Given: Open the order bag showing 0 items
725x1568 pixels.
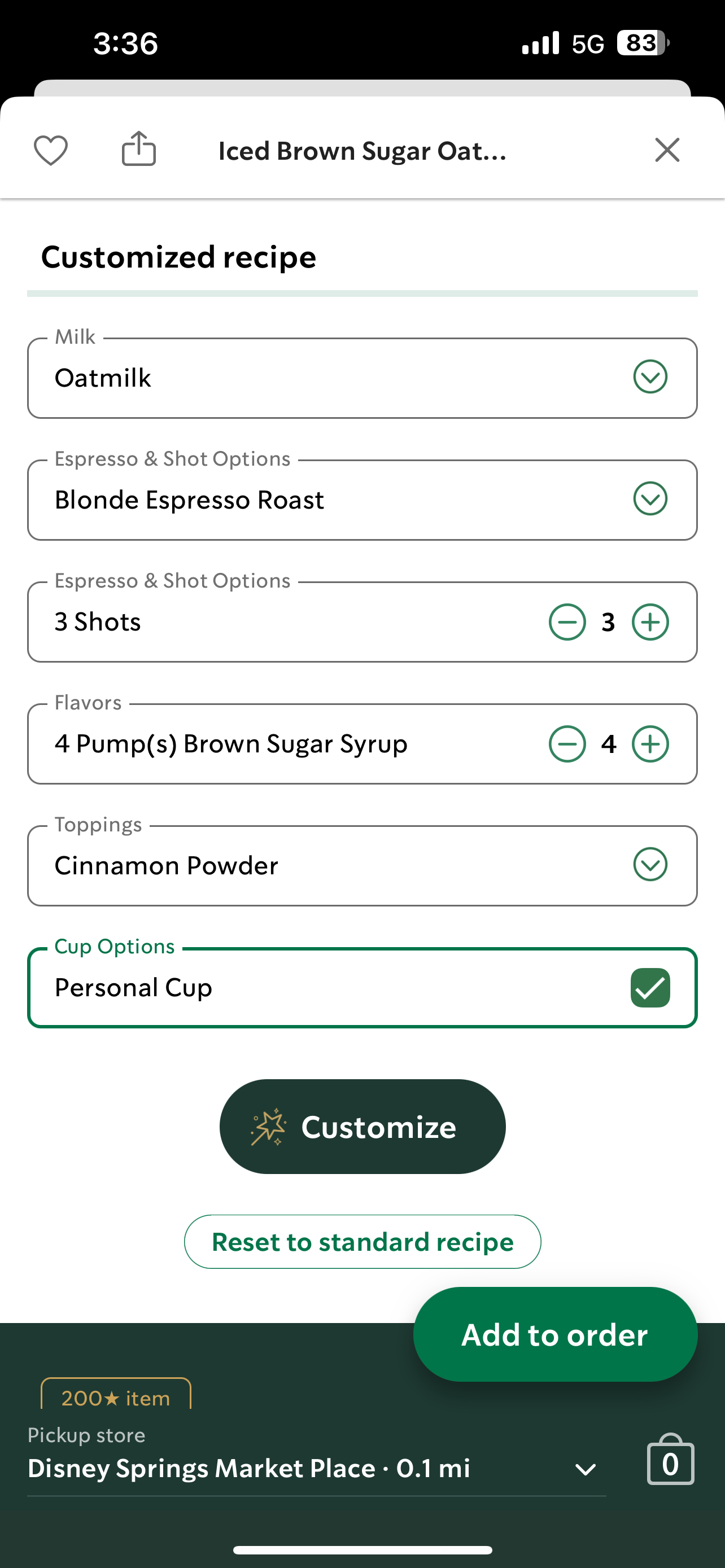Looking at the screenshot, I should point(670,1461).
